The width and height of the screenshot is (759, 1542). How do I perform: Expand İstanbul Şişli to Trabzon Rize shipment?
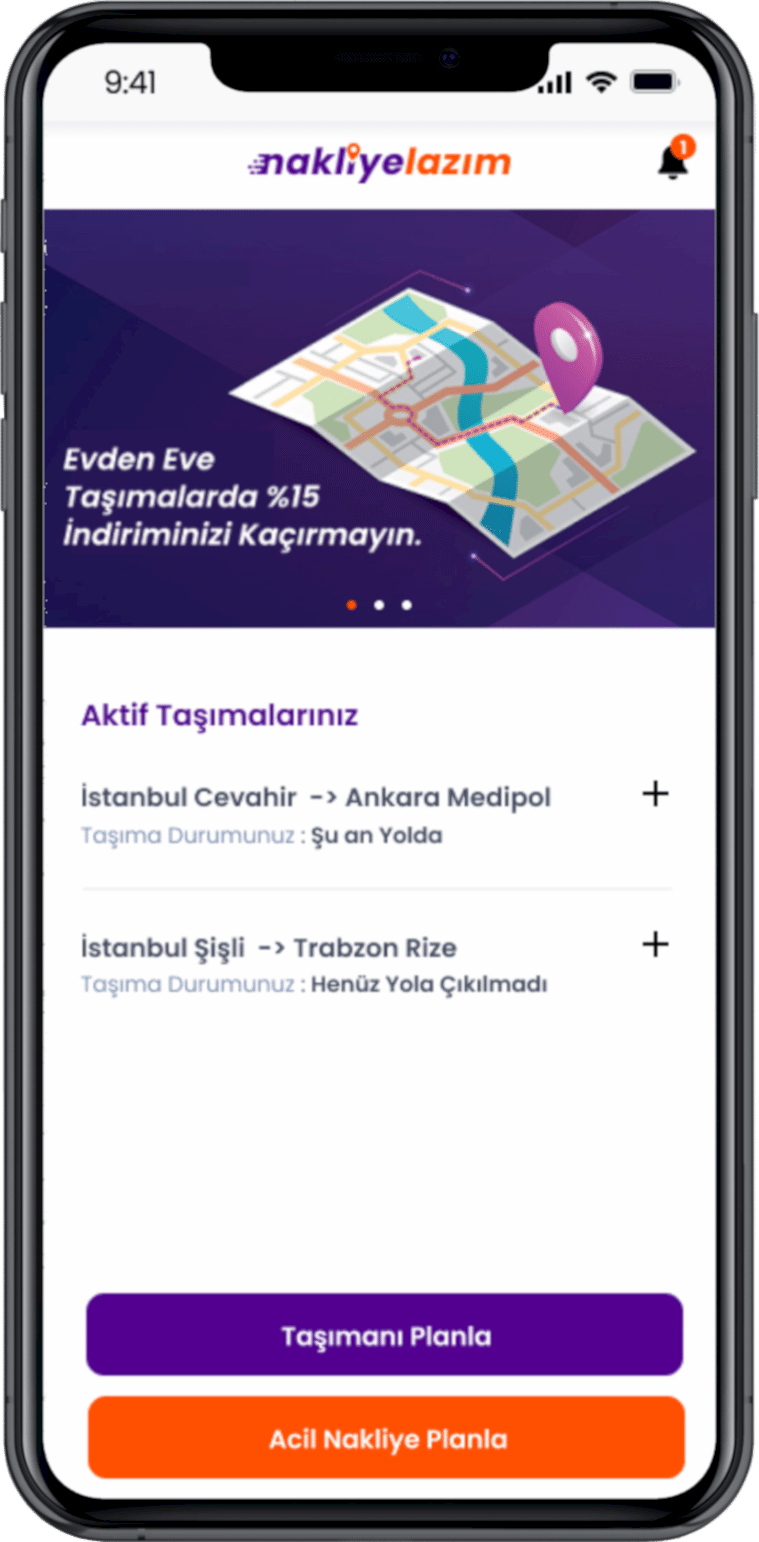click(655, 945)
